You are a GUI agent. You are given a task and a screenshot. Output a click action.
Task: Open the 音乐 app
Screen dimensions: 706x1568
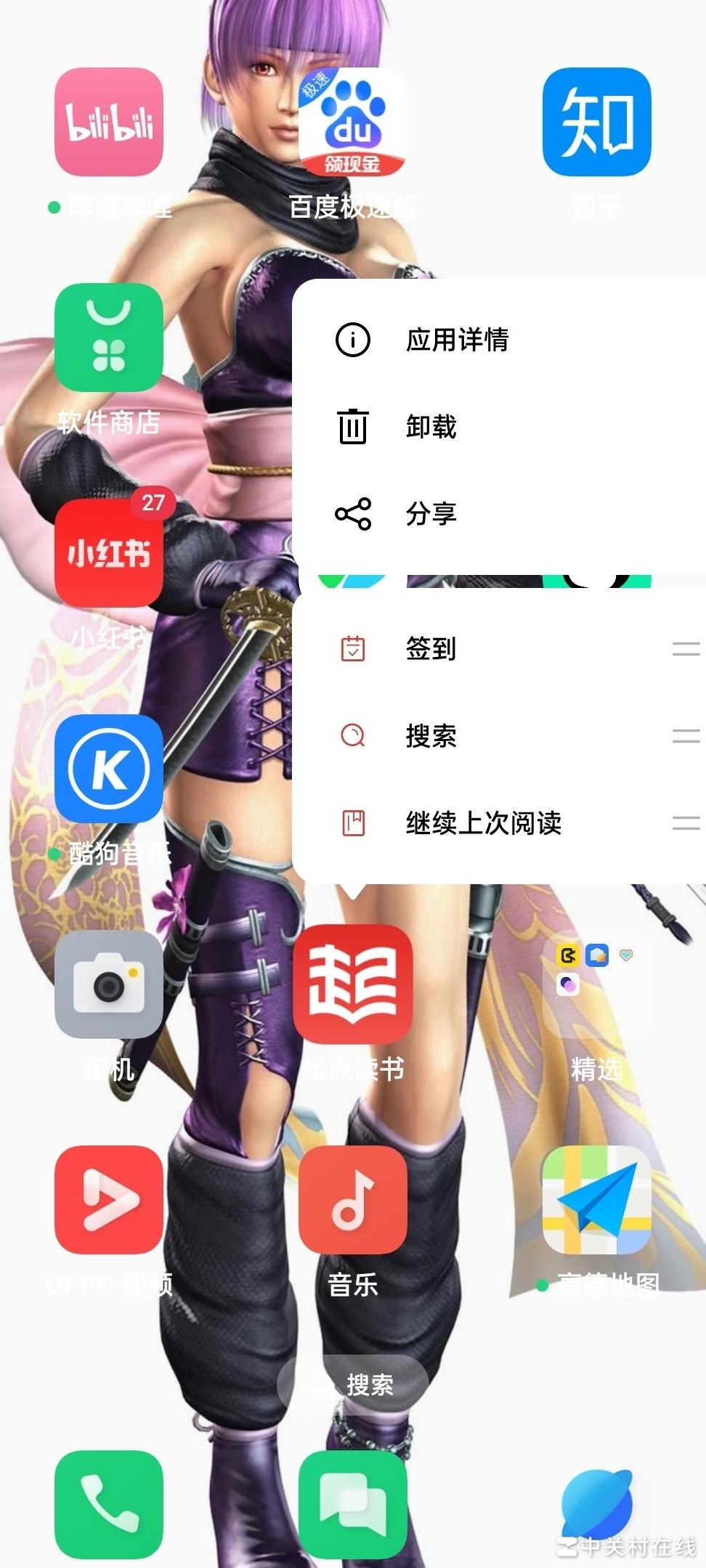coord(353,1200)
